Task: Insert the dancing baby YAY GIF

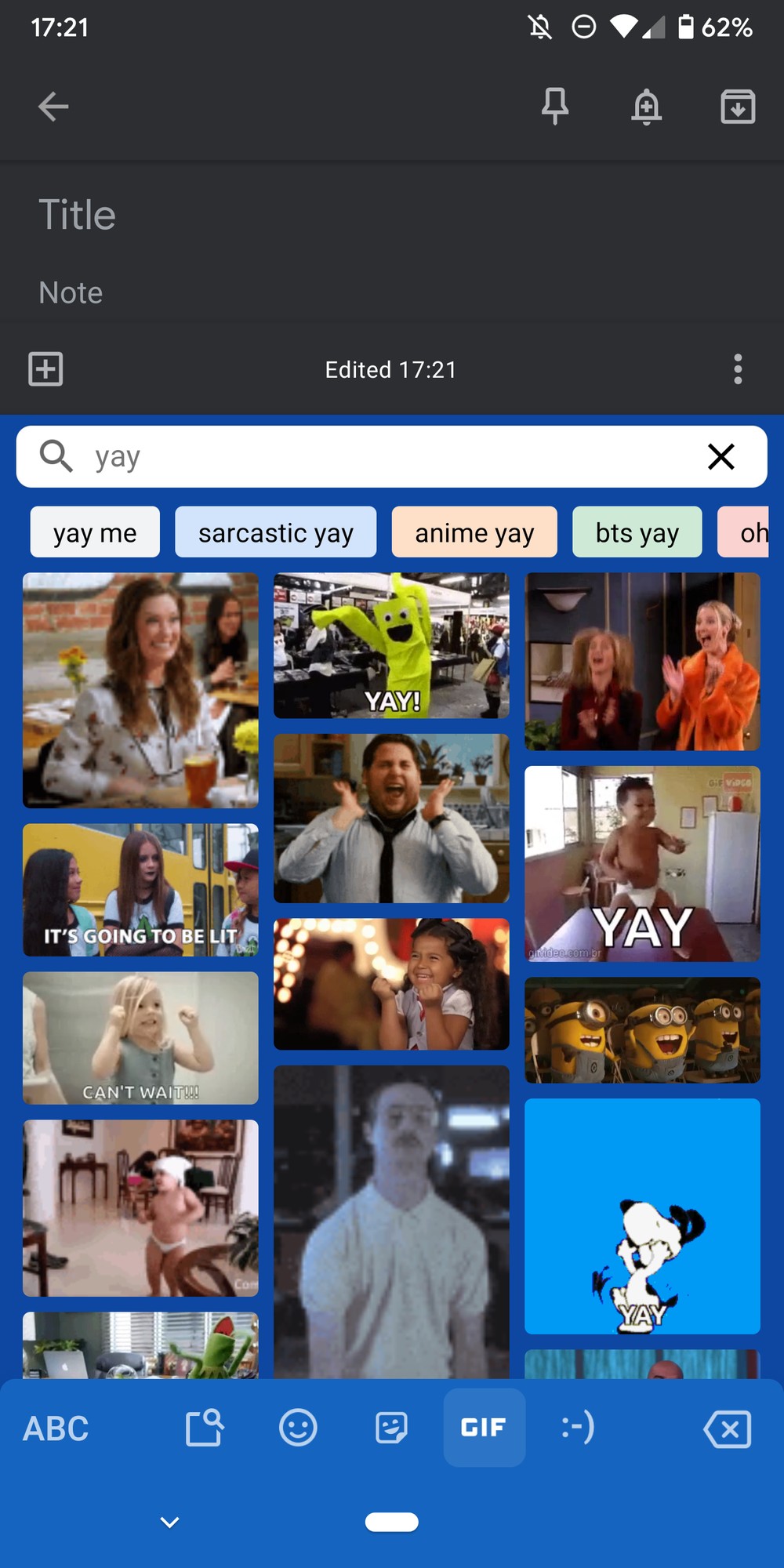Action: (642, 864)
